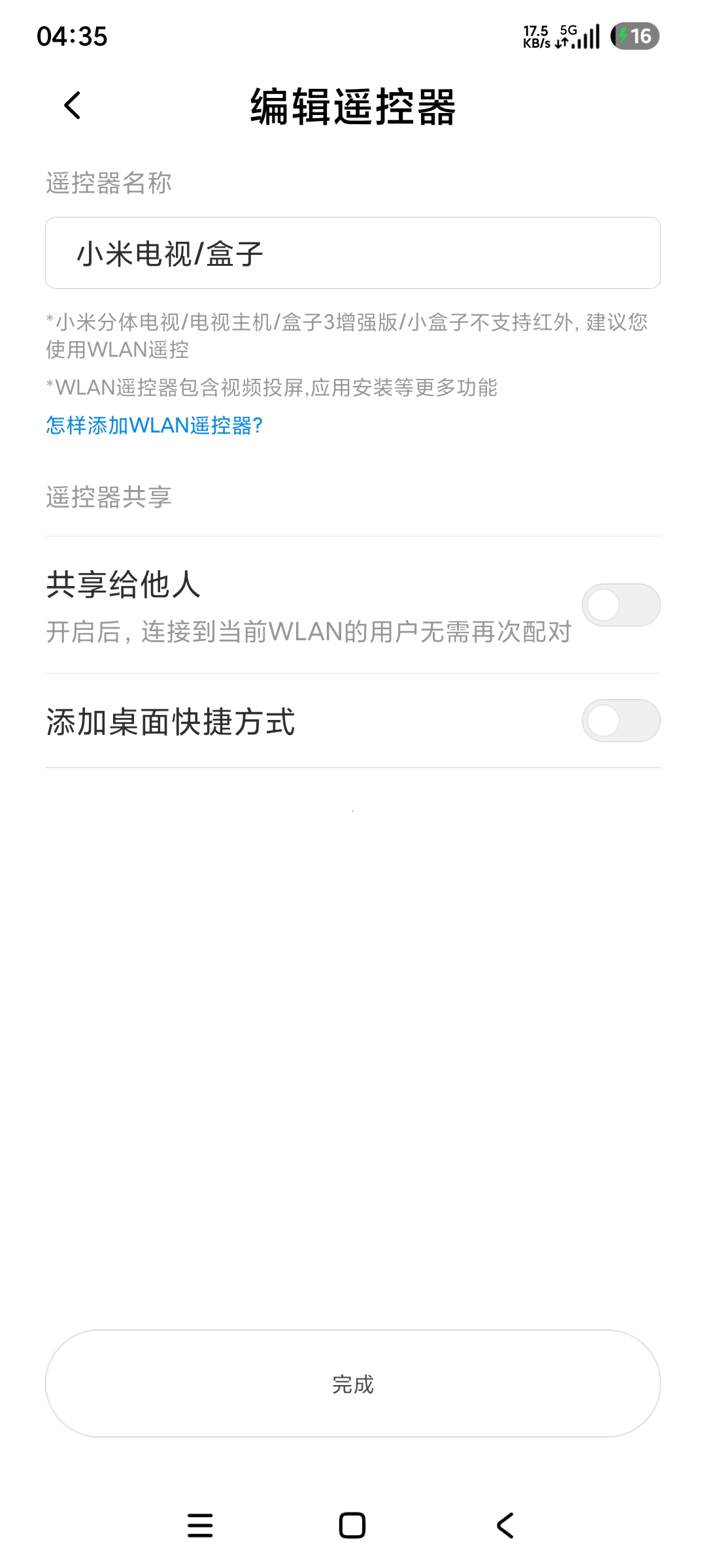This screenshot has width=706, height=1568.
Task: Edit the 遥控器名称 field 小米电视/盒子
Action: point(353,253)
